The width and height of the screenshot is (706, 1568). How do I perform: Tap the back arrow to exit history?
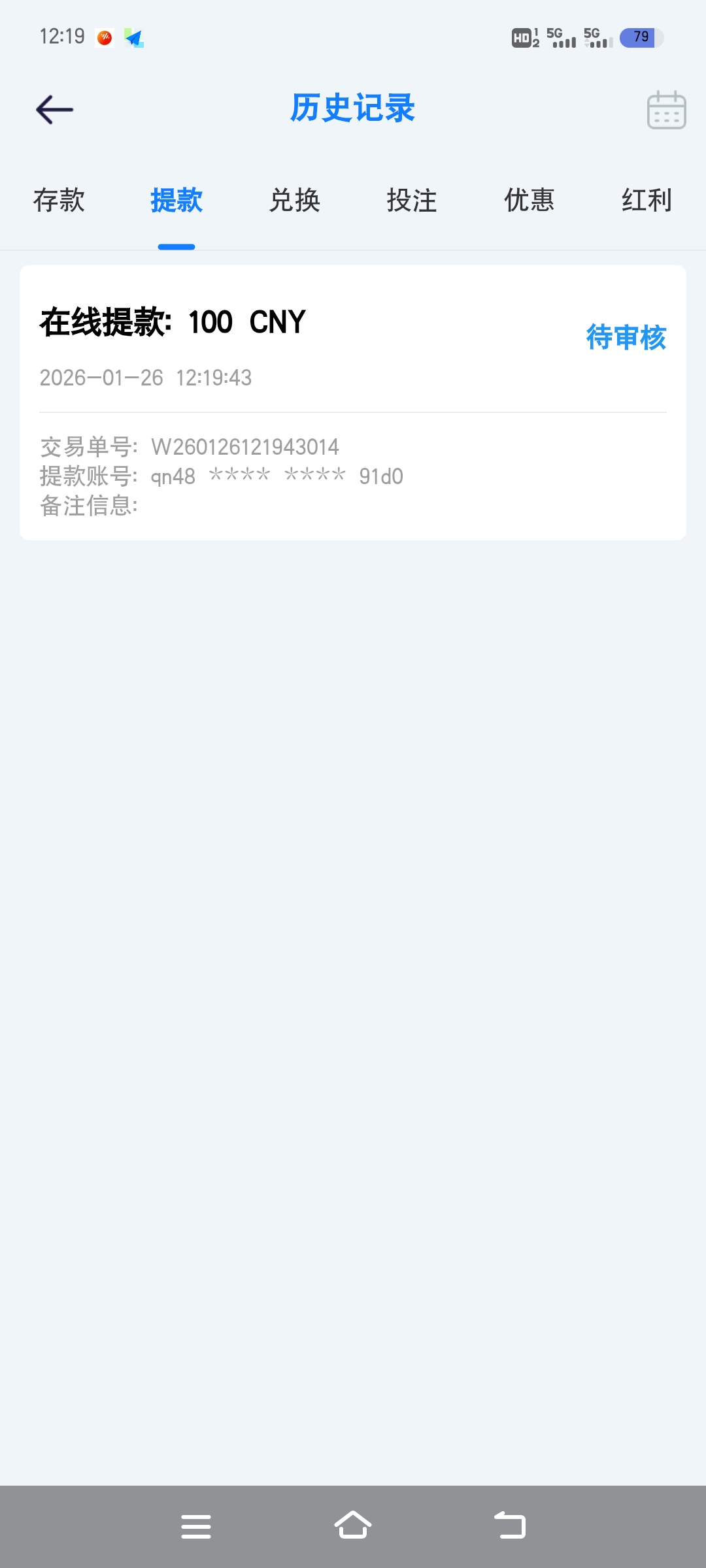[x=54, y=109]
